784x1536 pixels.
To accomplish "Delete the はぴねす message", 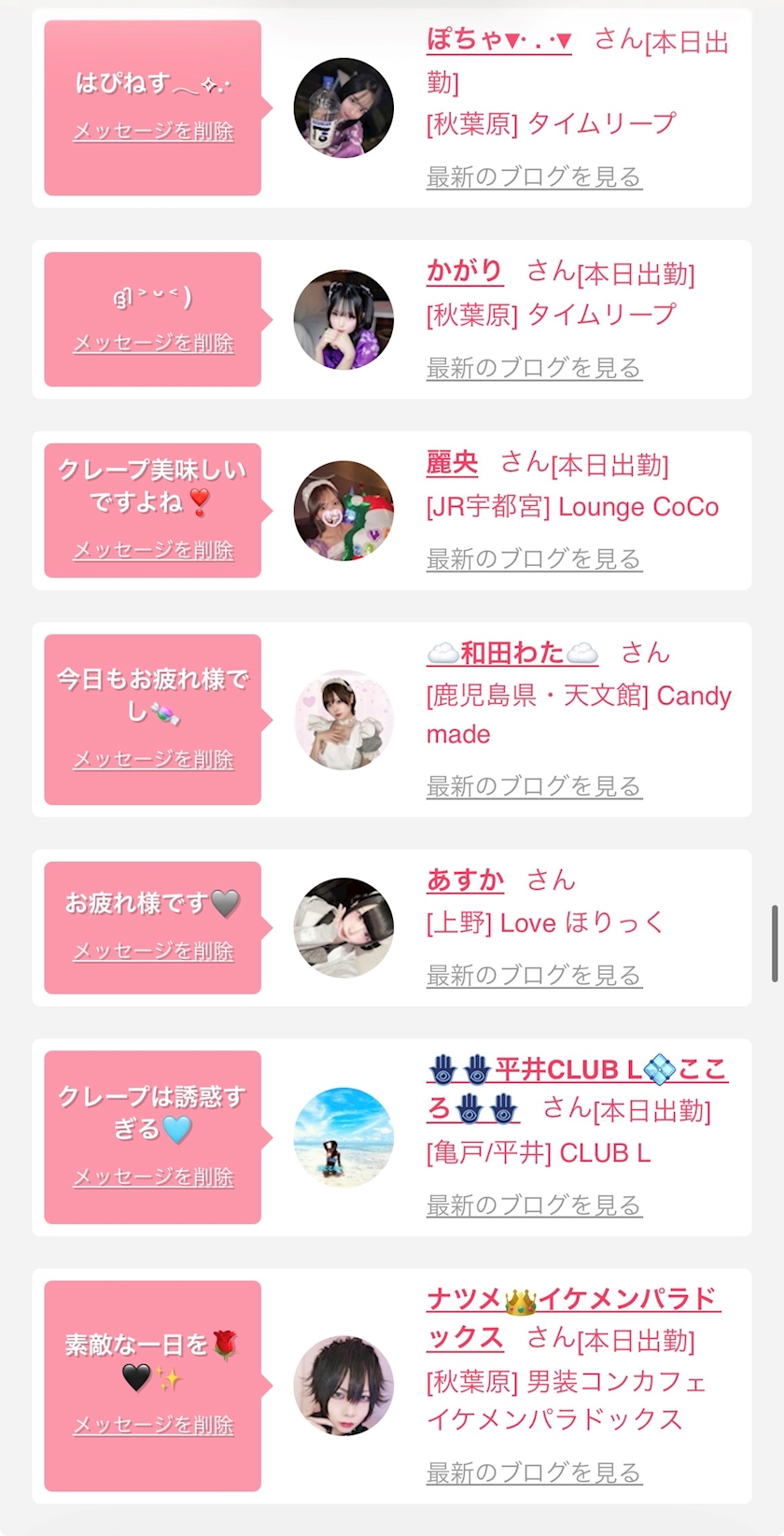I will tap(153, 132).
